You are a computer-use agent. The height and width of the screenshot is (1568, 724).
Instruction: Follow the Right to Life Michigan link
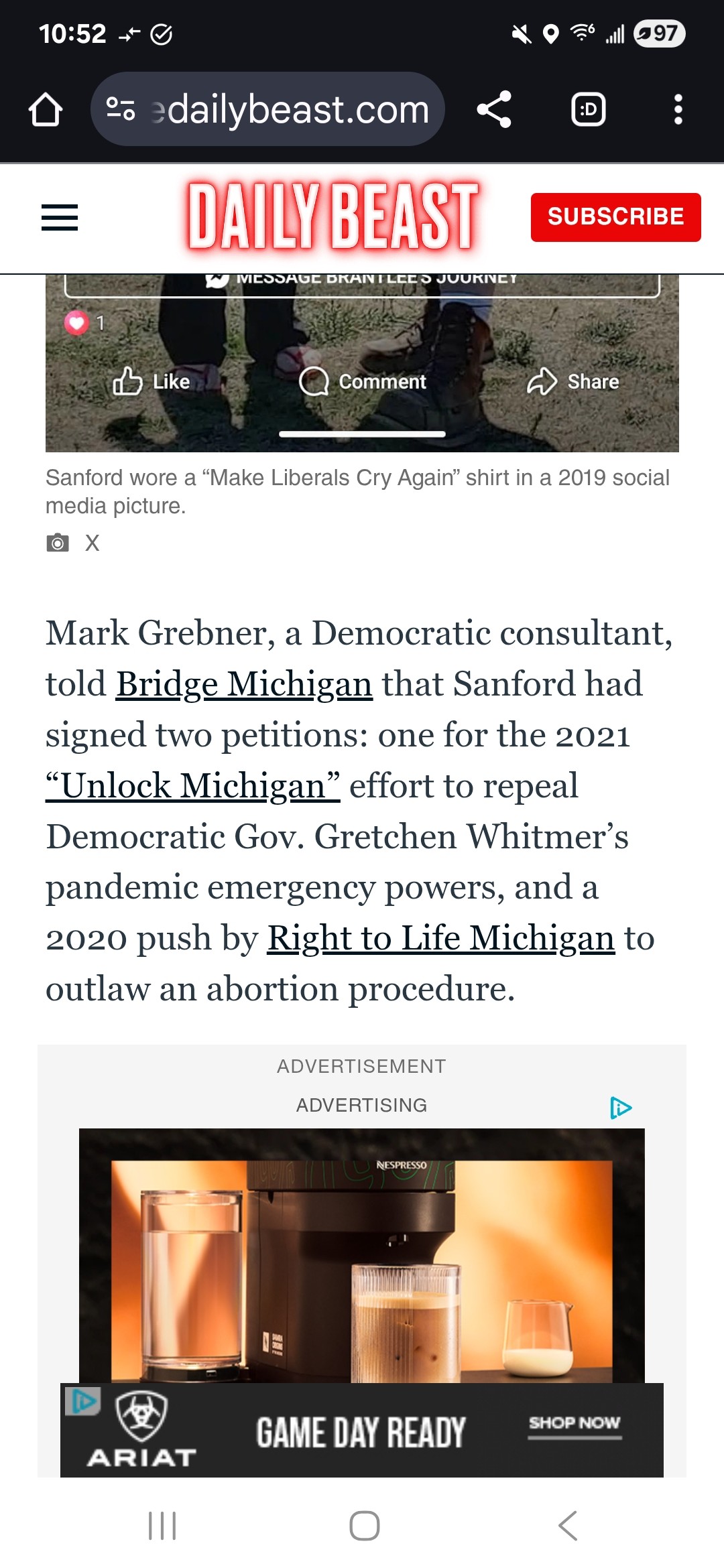pyautogui.click(x=440, y=938)
